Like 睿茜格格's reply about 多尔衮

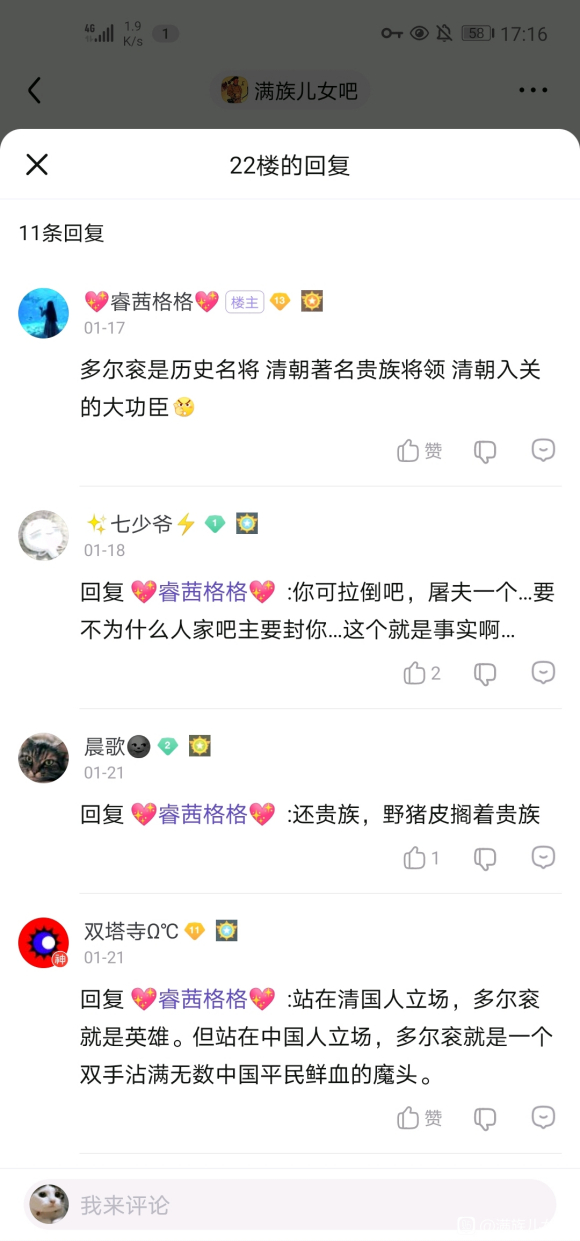point(420,451)
